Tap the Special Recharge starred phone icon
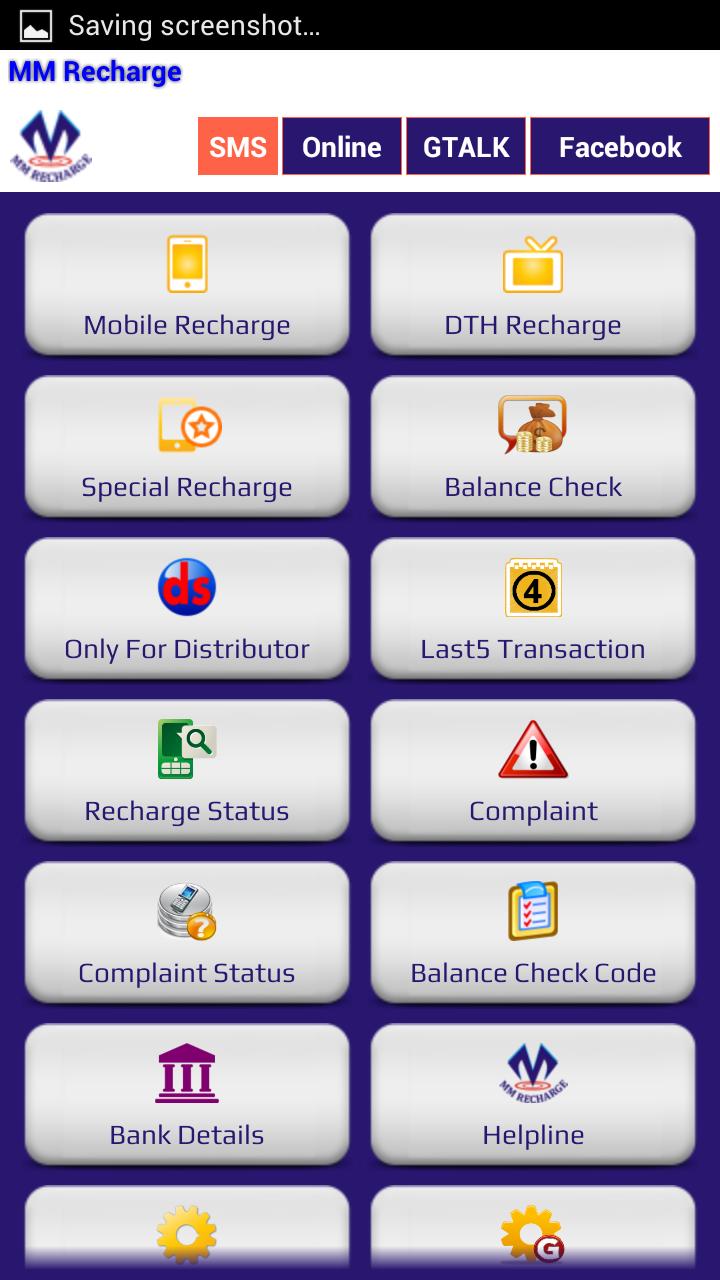 pos(186,424)
